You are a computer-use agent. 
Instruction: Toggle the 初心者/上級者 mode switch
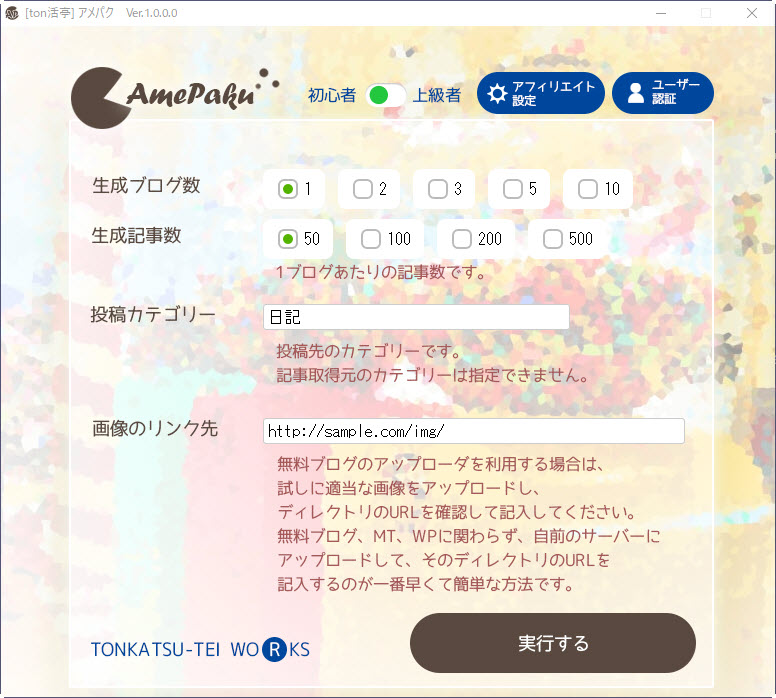tap(385, 96)
